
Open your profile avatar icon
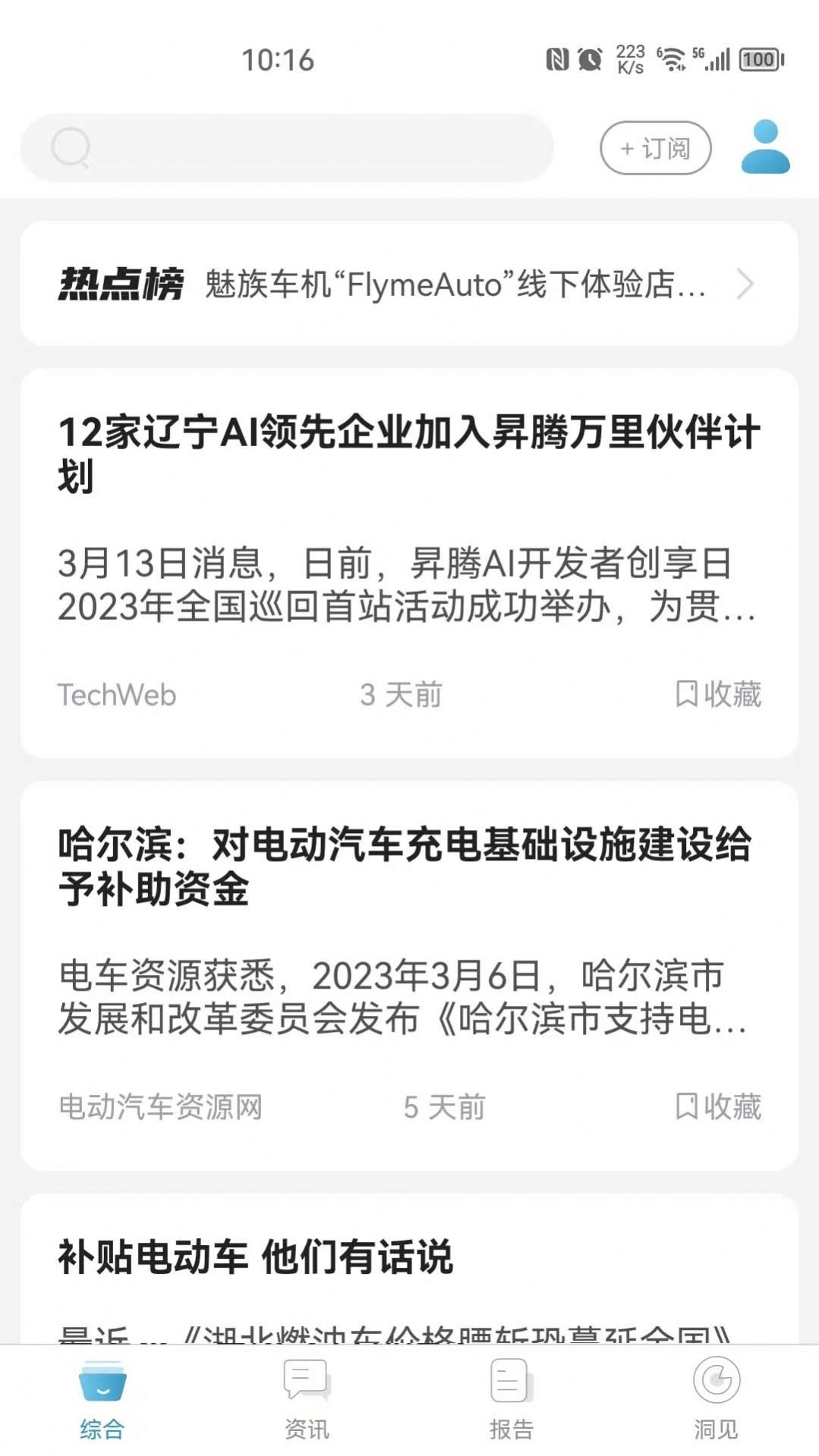click(x=766, y=147)
